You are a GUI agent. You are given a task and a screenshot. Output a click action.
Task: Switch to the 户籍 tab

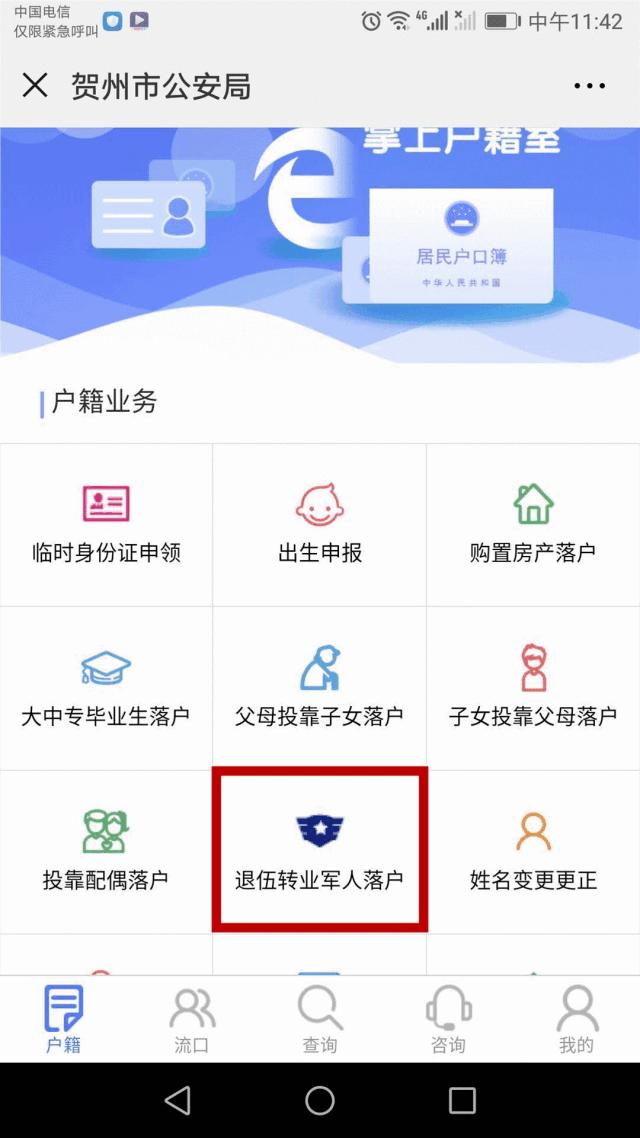tap(64, 1019)
